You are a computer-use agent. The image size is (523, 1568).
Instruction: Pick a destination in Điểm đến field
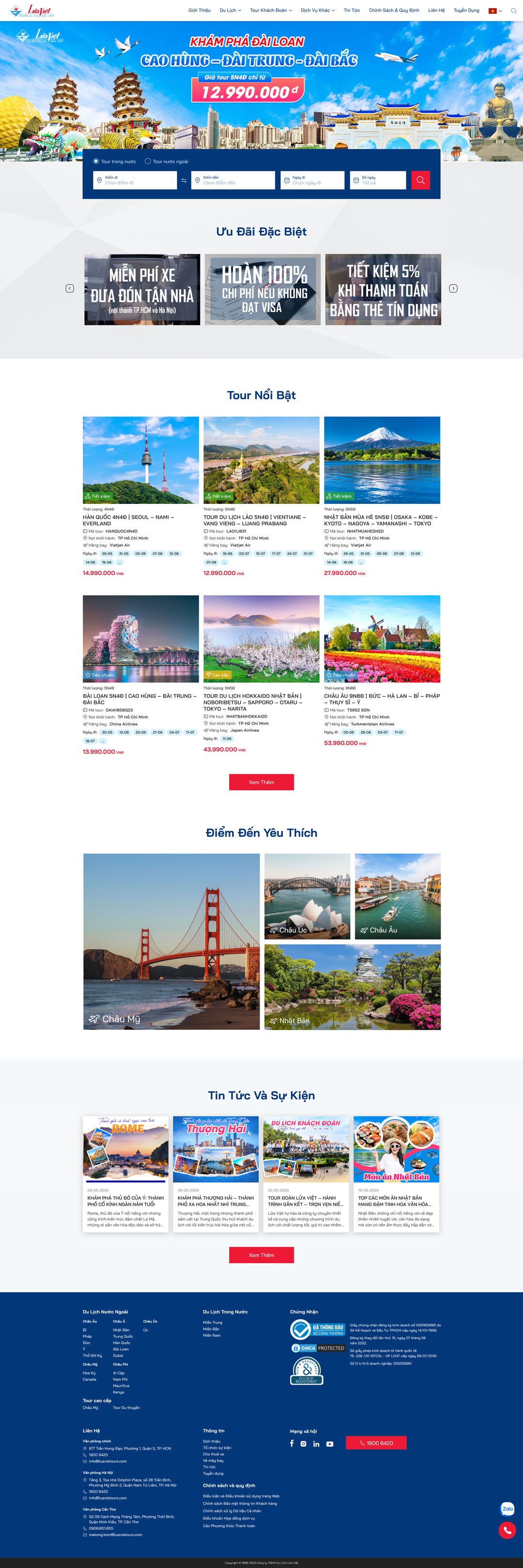[x=233, y=180]
